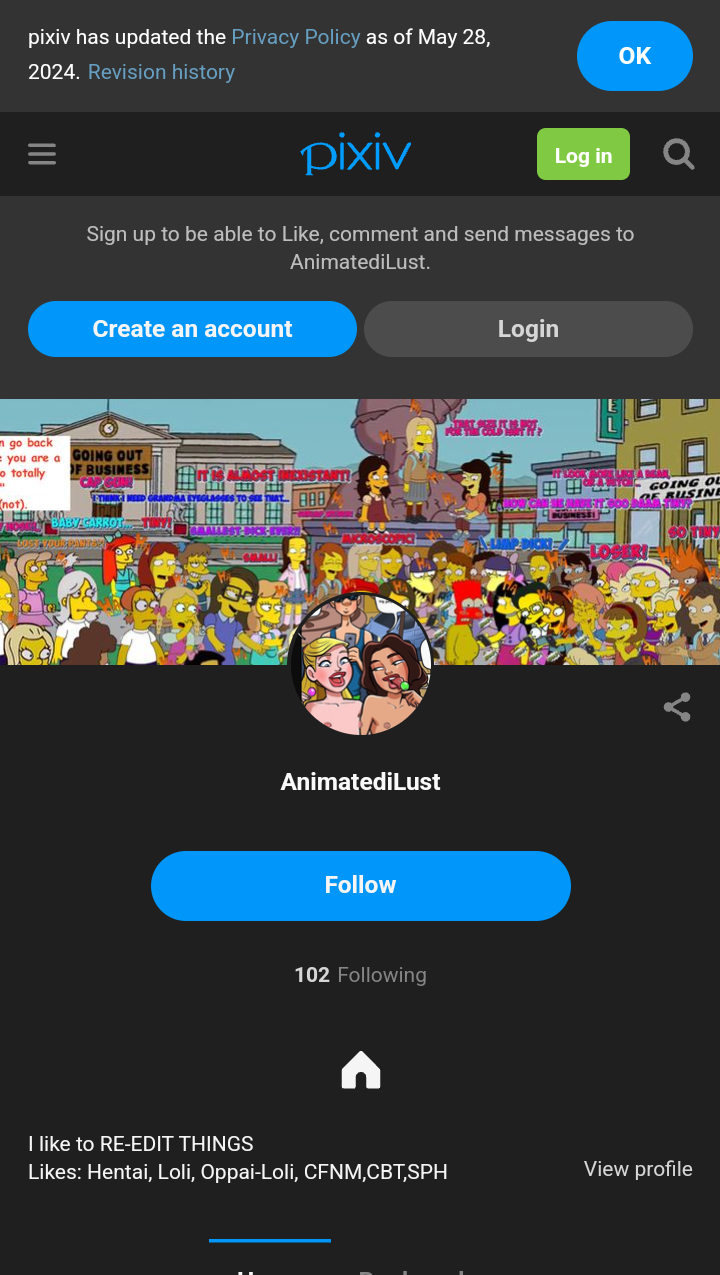Open the hamburger menu
Image resolution: width=720 pixels, height=1275 pixels.
tap(42, 154)
